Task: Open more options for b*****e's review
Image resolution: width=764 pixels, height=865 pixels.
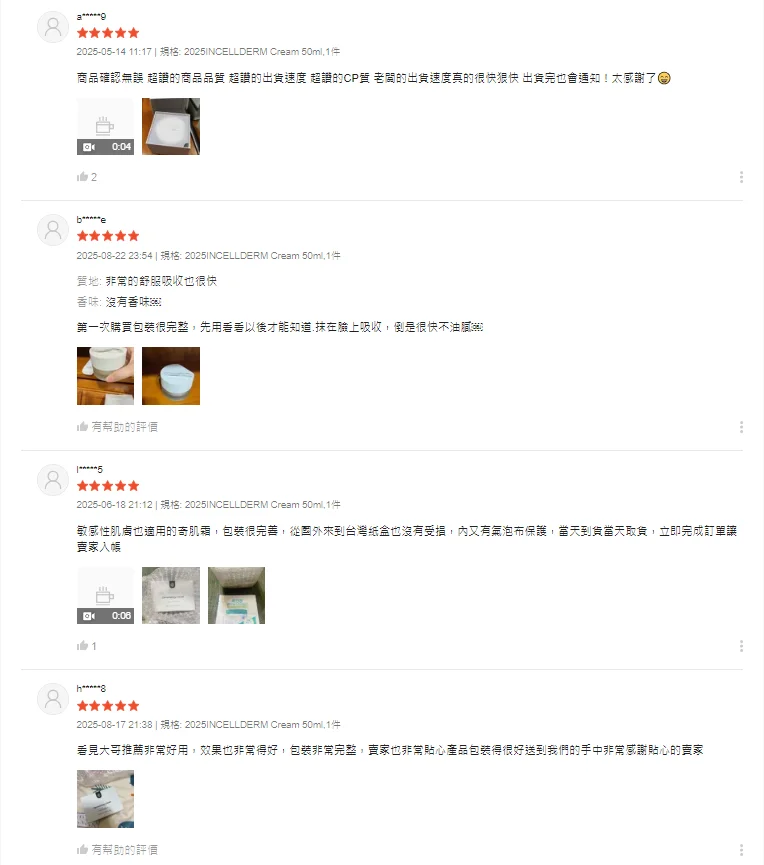Action: (x=741, y=427)
